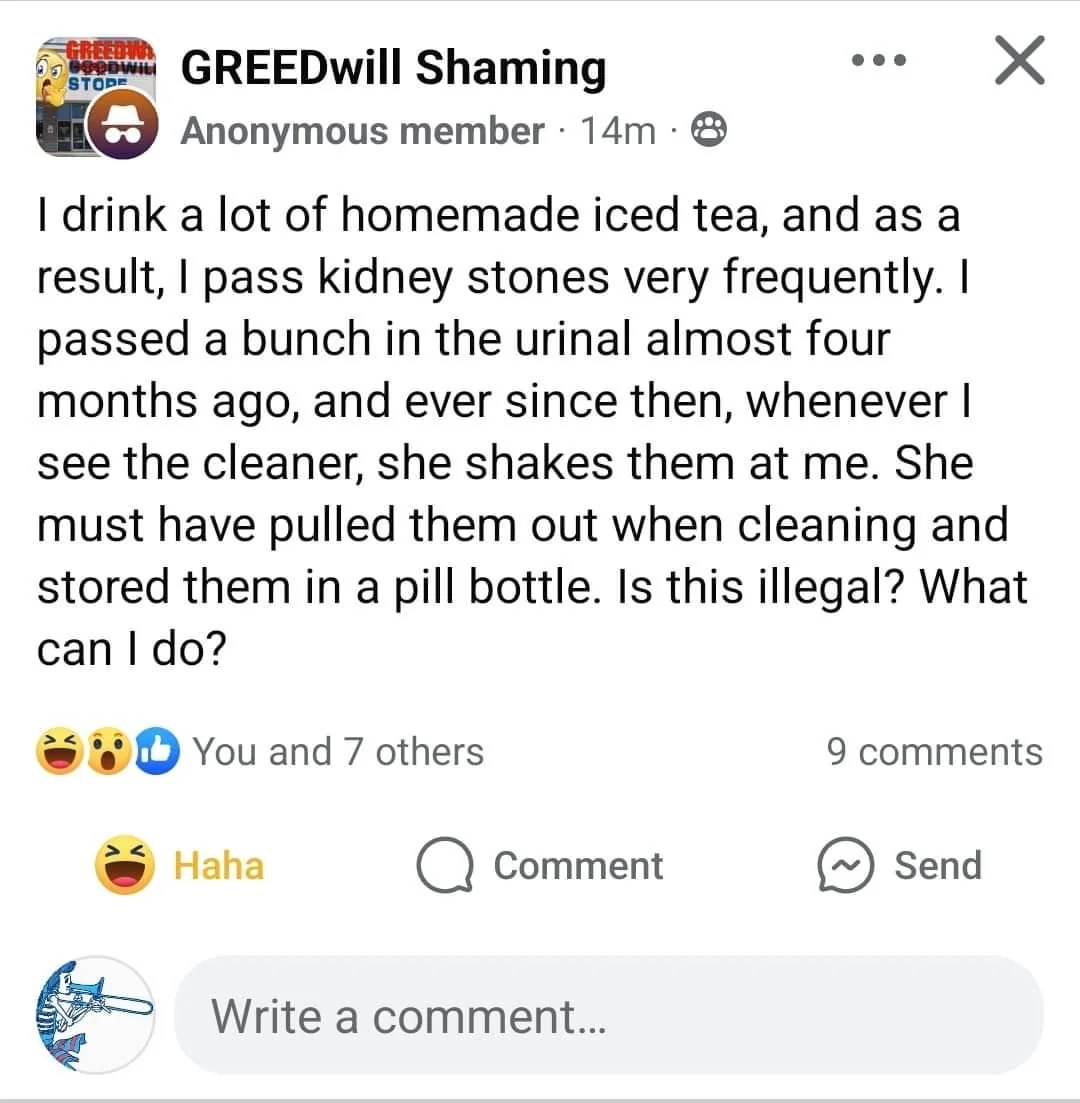Close the post with the X
This screenshot has width=1080, height=1103.
click(x=1020, y=61)
